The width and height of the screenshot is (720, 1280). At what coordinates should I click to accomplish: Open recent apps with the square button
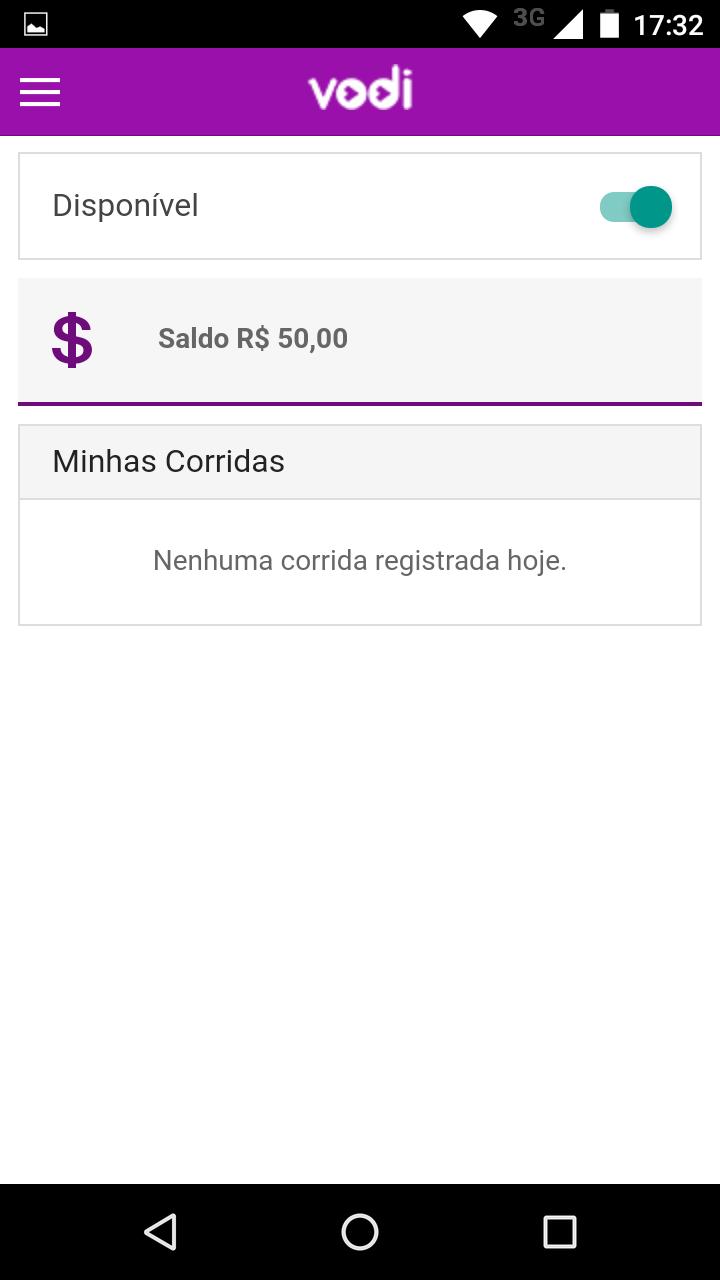click(560, 1232)
